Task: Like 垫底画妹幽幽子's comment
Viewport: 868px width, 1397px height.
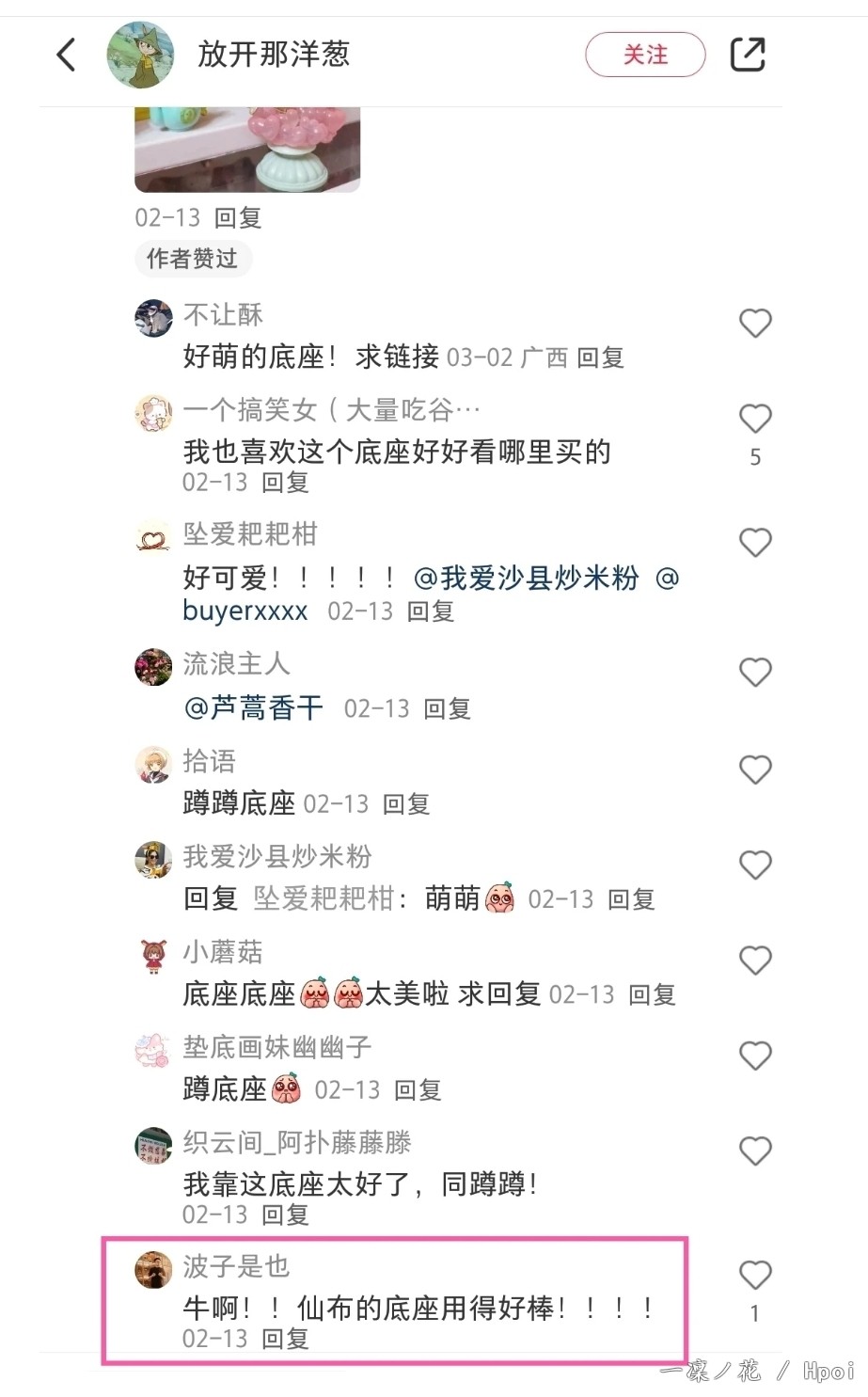Action: point(755,1056)
